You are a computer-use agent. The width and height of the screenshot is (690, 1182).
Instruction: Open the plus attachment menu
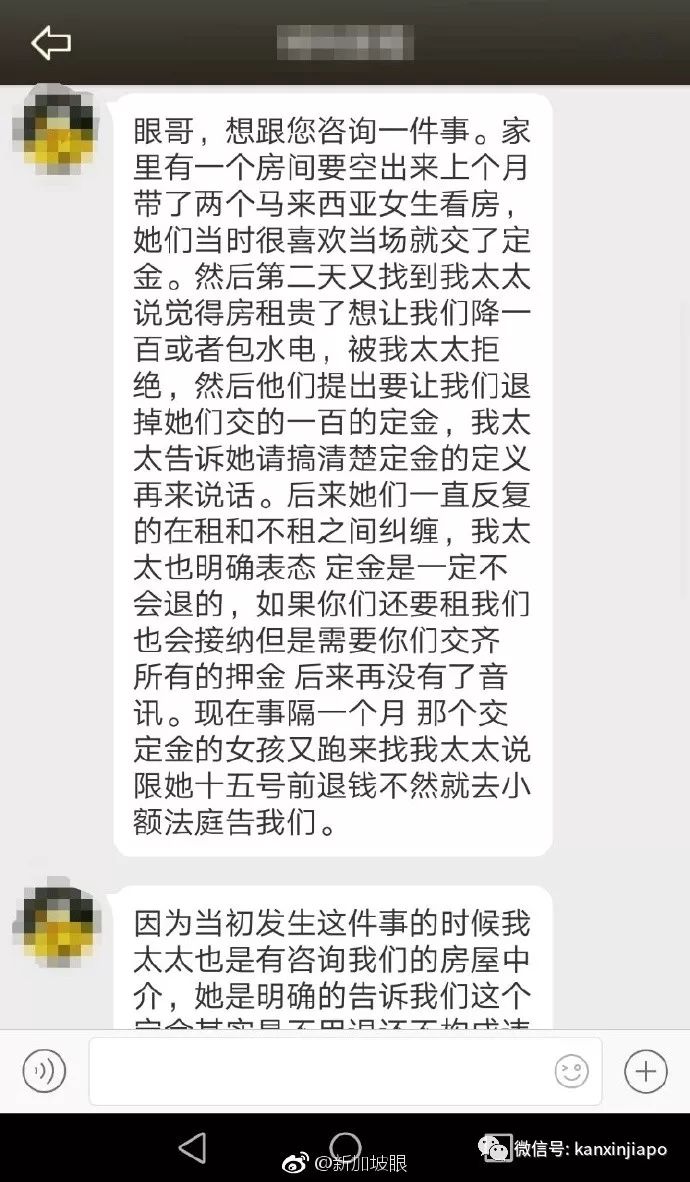pos(645,1071)
